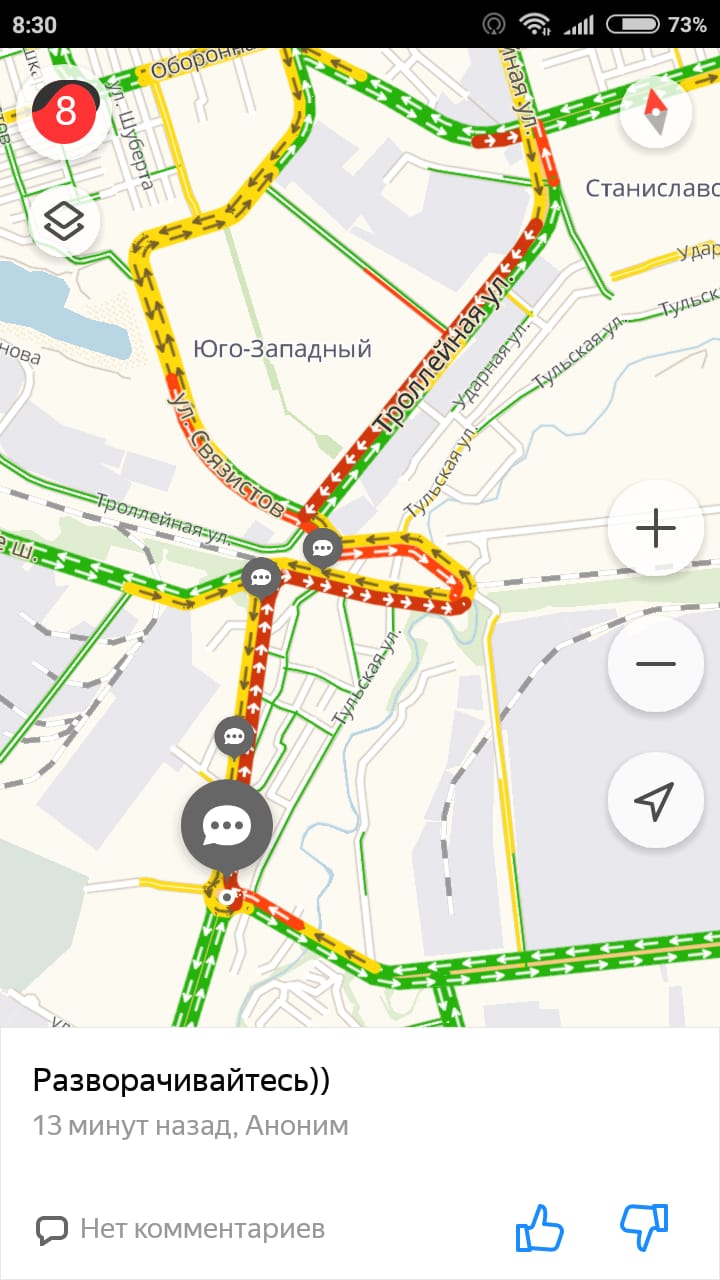This screenshot has height=1280, width=720.
Task: Open the map layers button
Action: pos(65,222)
